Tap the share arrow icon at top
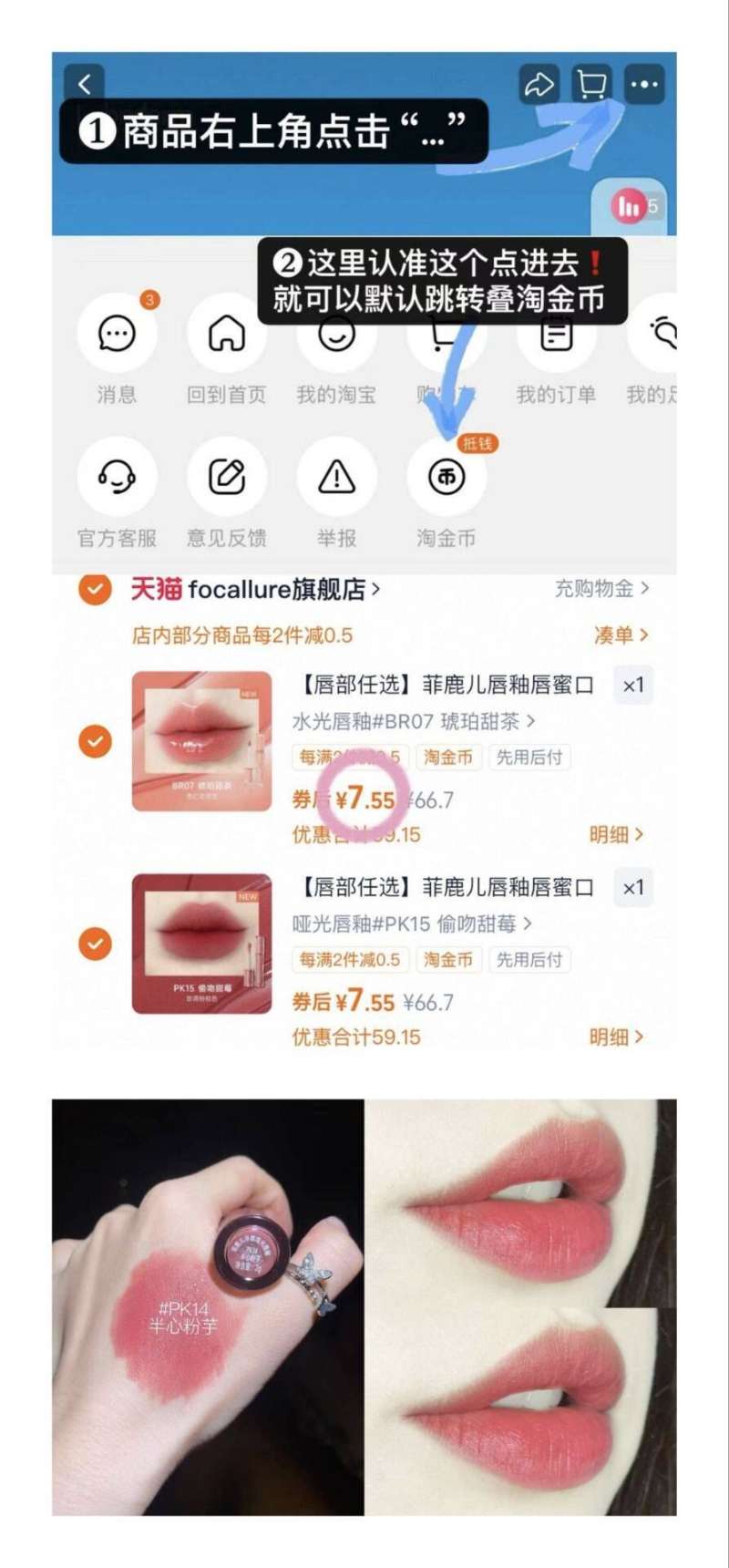 [539, 84]
